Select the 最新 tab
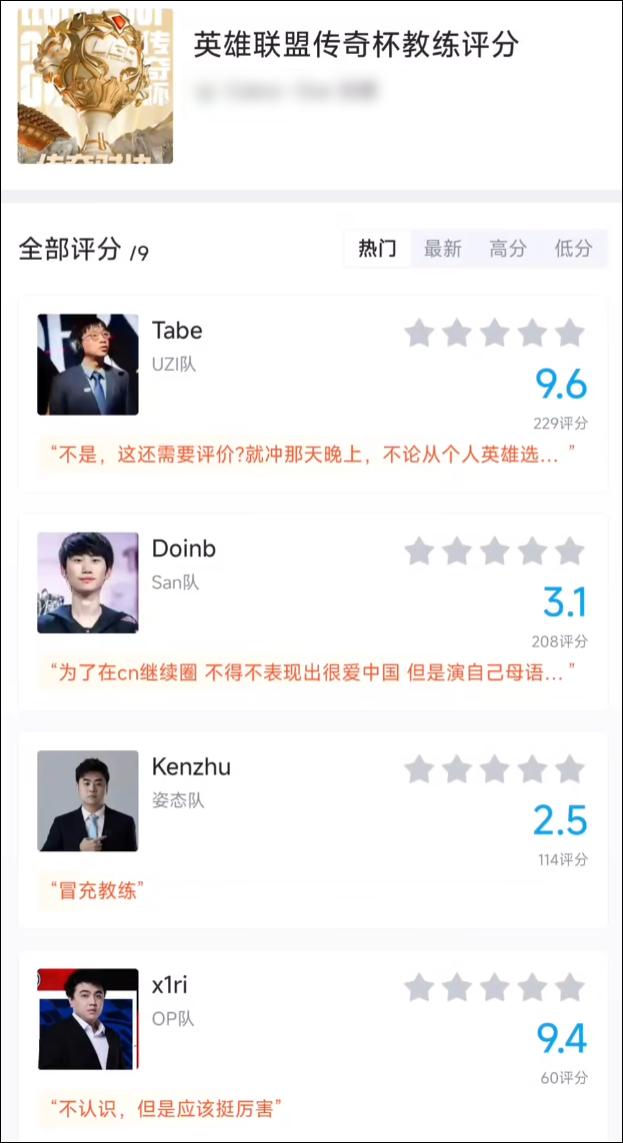Screen dimensions: 623x1143 click(442, 249)
